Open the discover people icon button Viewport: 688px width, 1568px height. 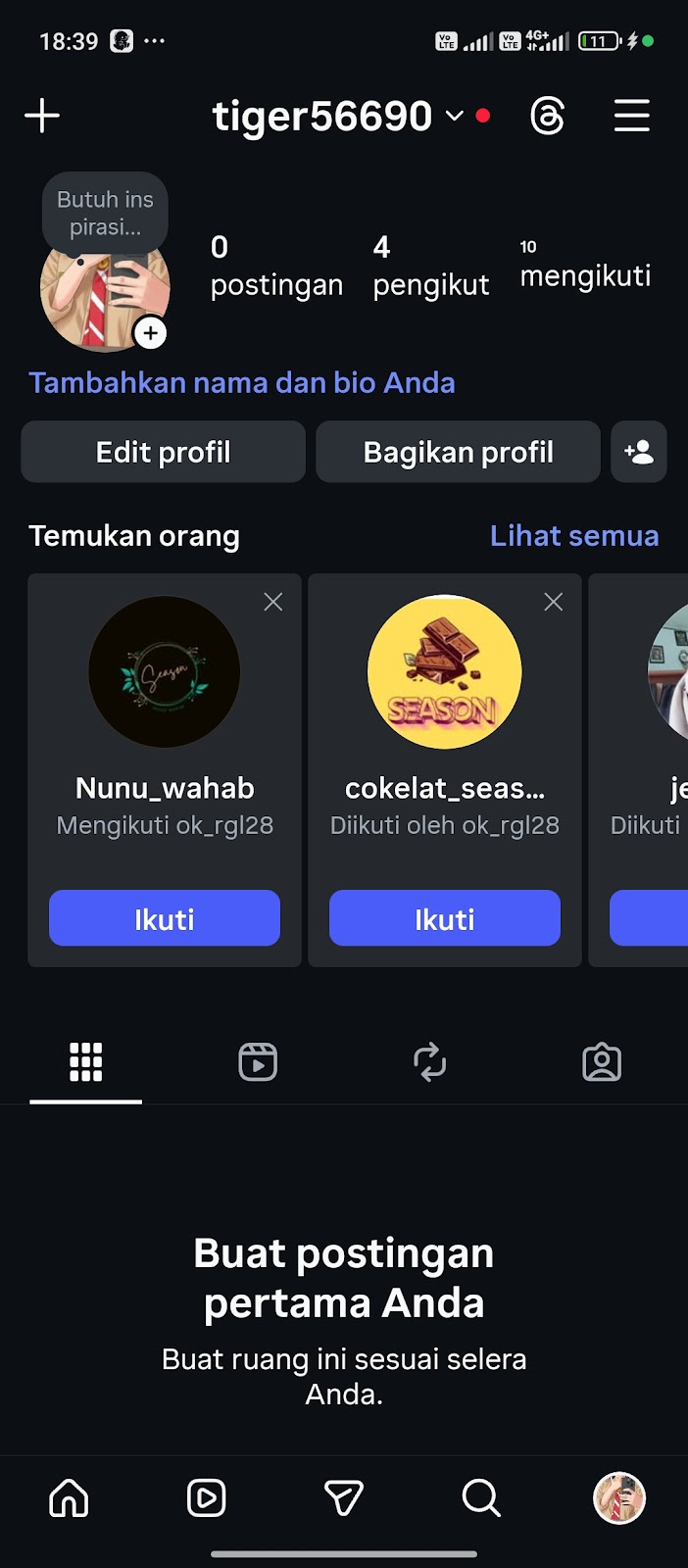click(x=639, y=452)
